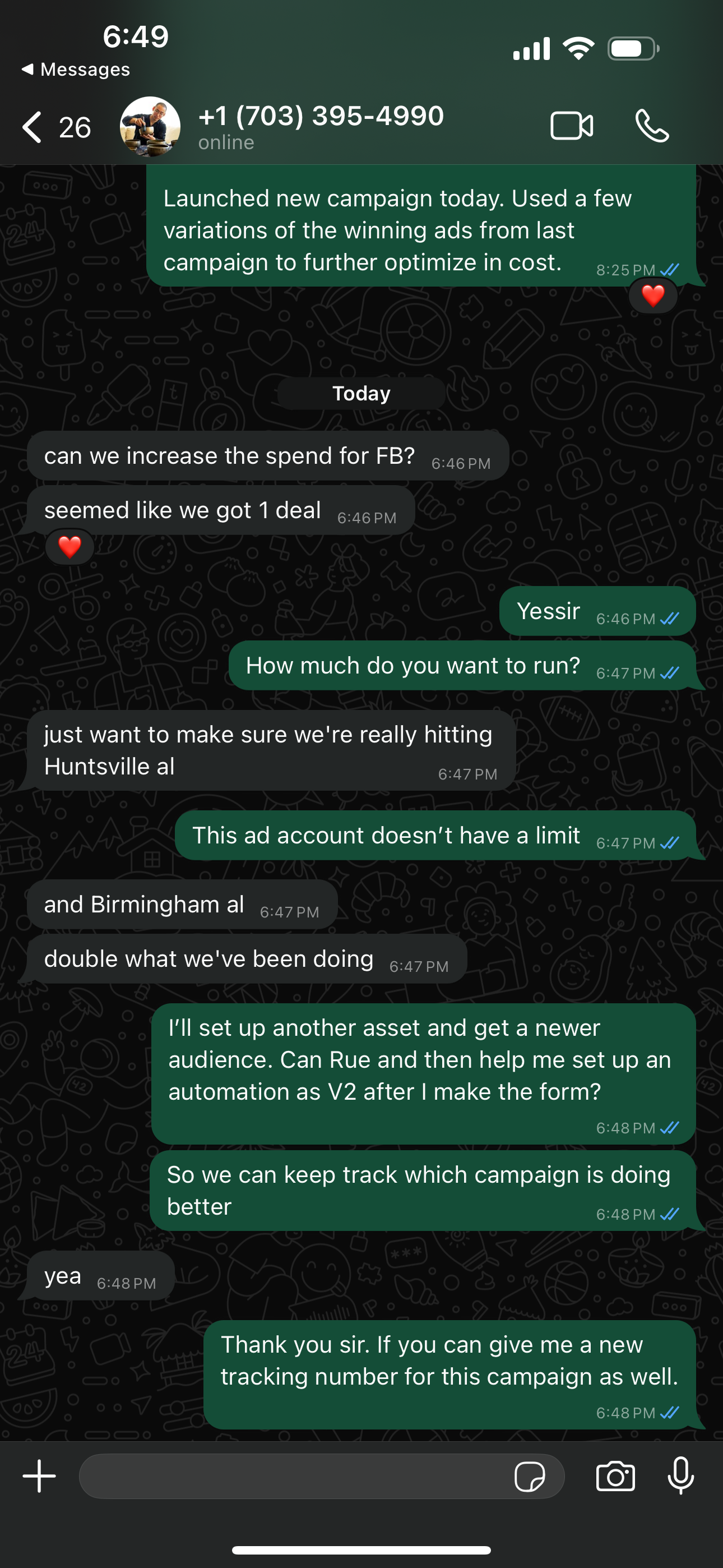
Task: Focus the message input field
Action: [x=292, y=1476]
